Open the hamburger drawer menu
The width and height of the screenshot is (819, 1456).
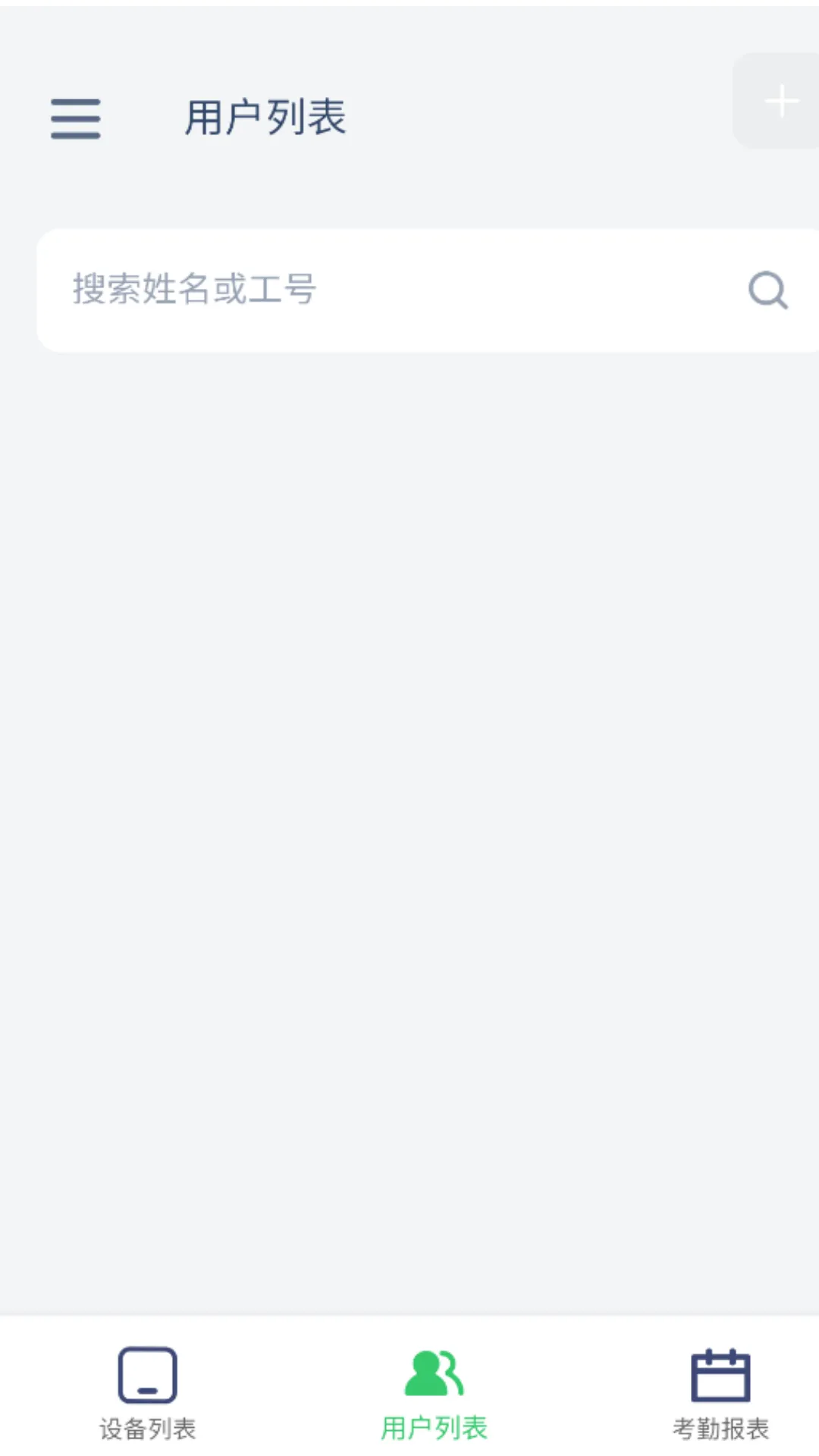pos(75,118)
